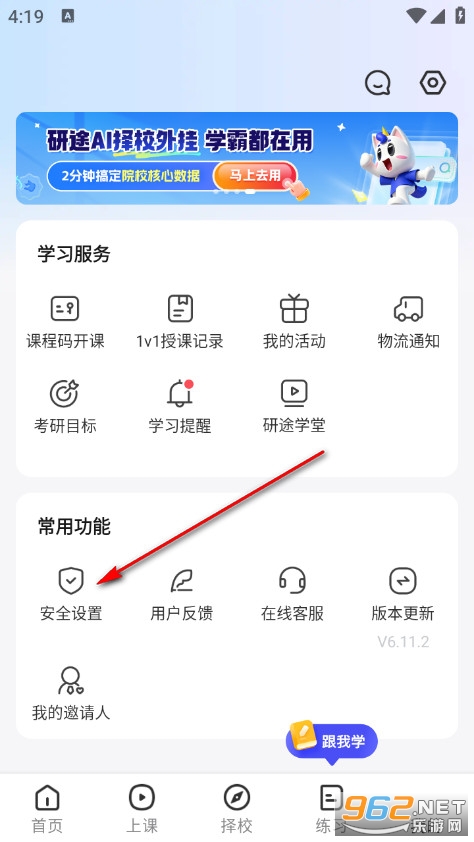
Task: Go to 研途学堂
Action: tap(294, 407)
